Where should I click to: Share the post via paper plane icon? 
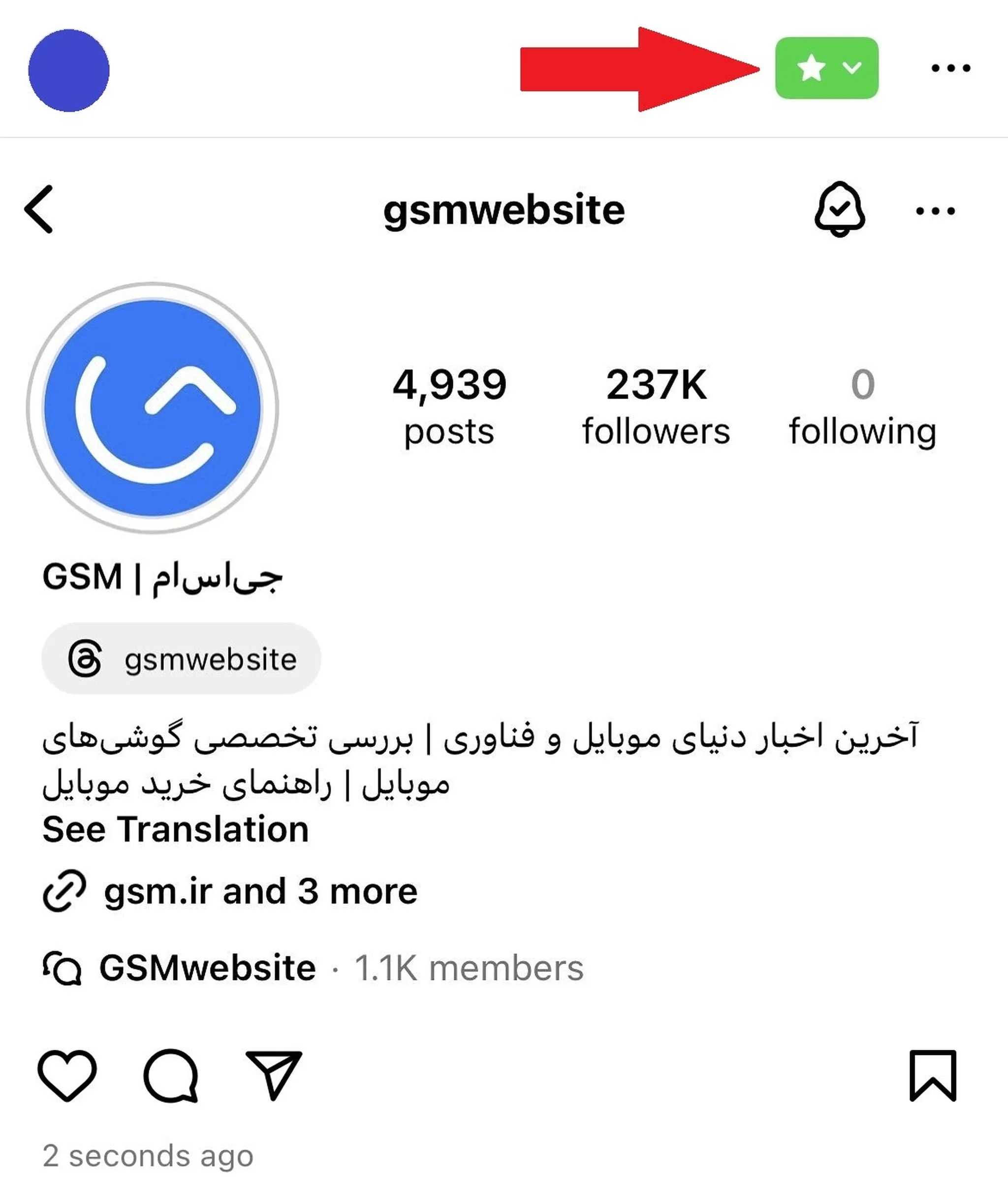(274, 1073)
